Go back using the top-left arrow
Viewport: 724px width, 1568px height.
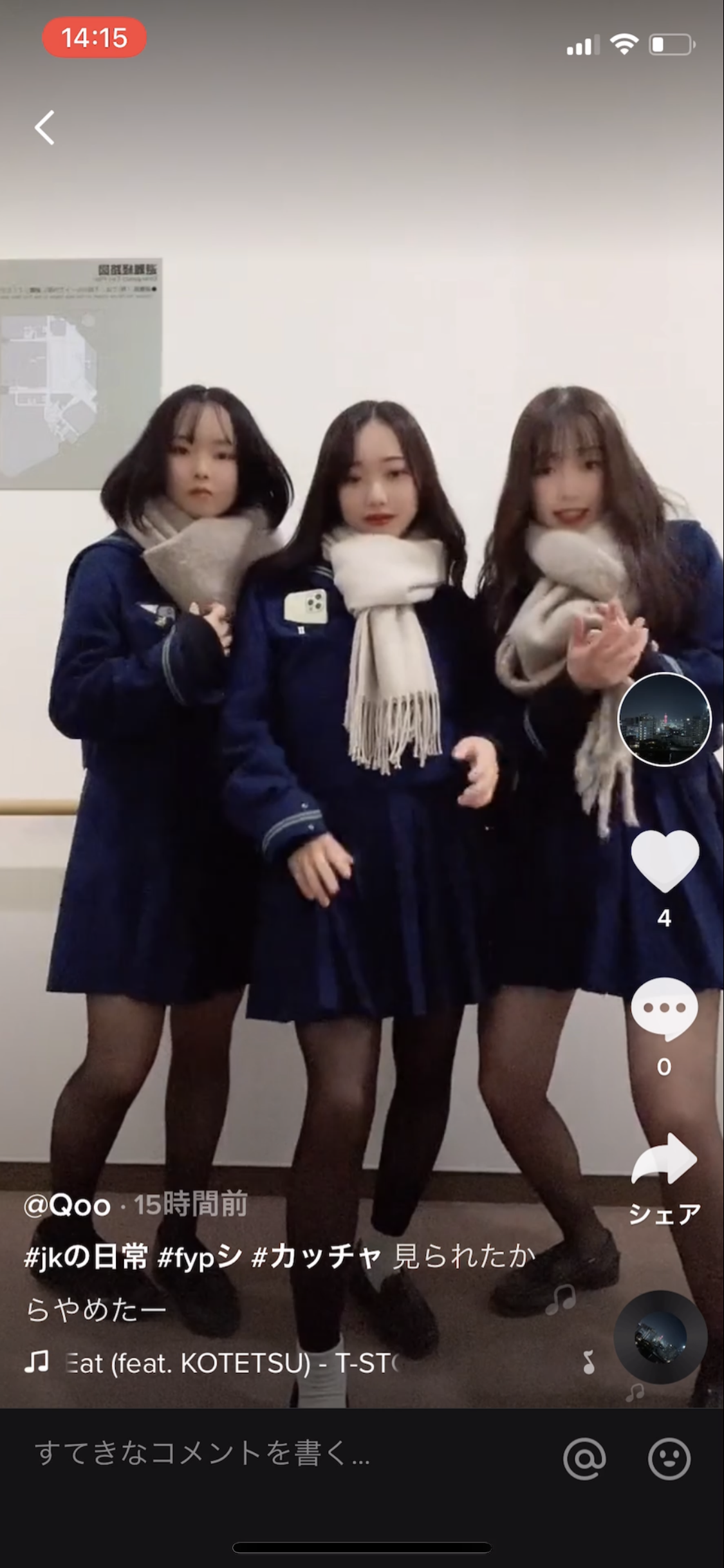(x=44, y=127)
